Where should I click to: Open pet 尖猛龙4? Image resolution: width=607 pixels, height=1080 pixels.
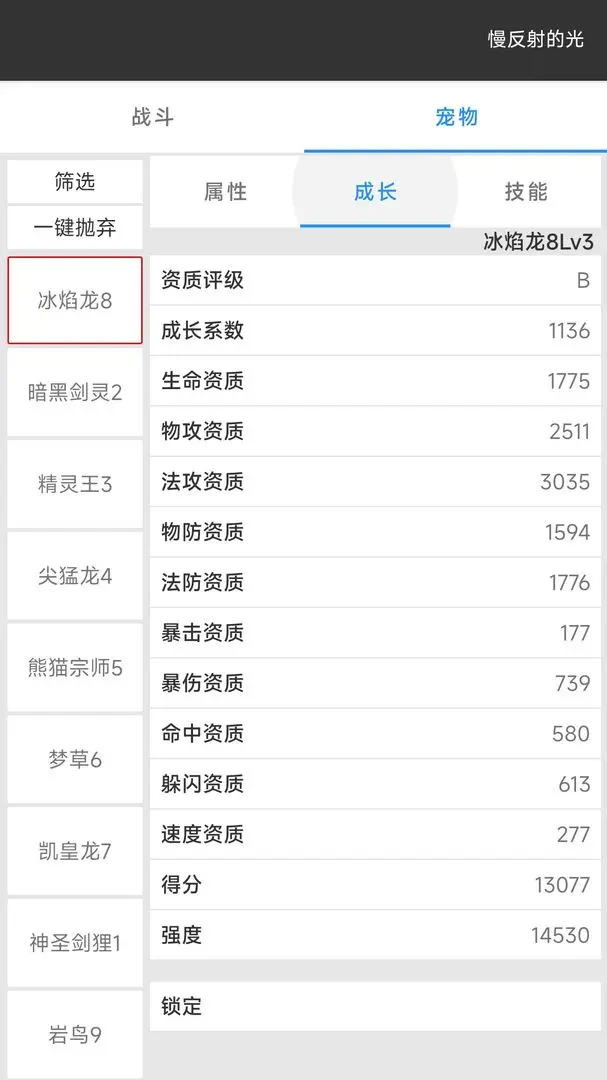point(75,576)
